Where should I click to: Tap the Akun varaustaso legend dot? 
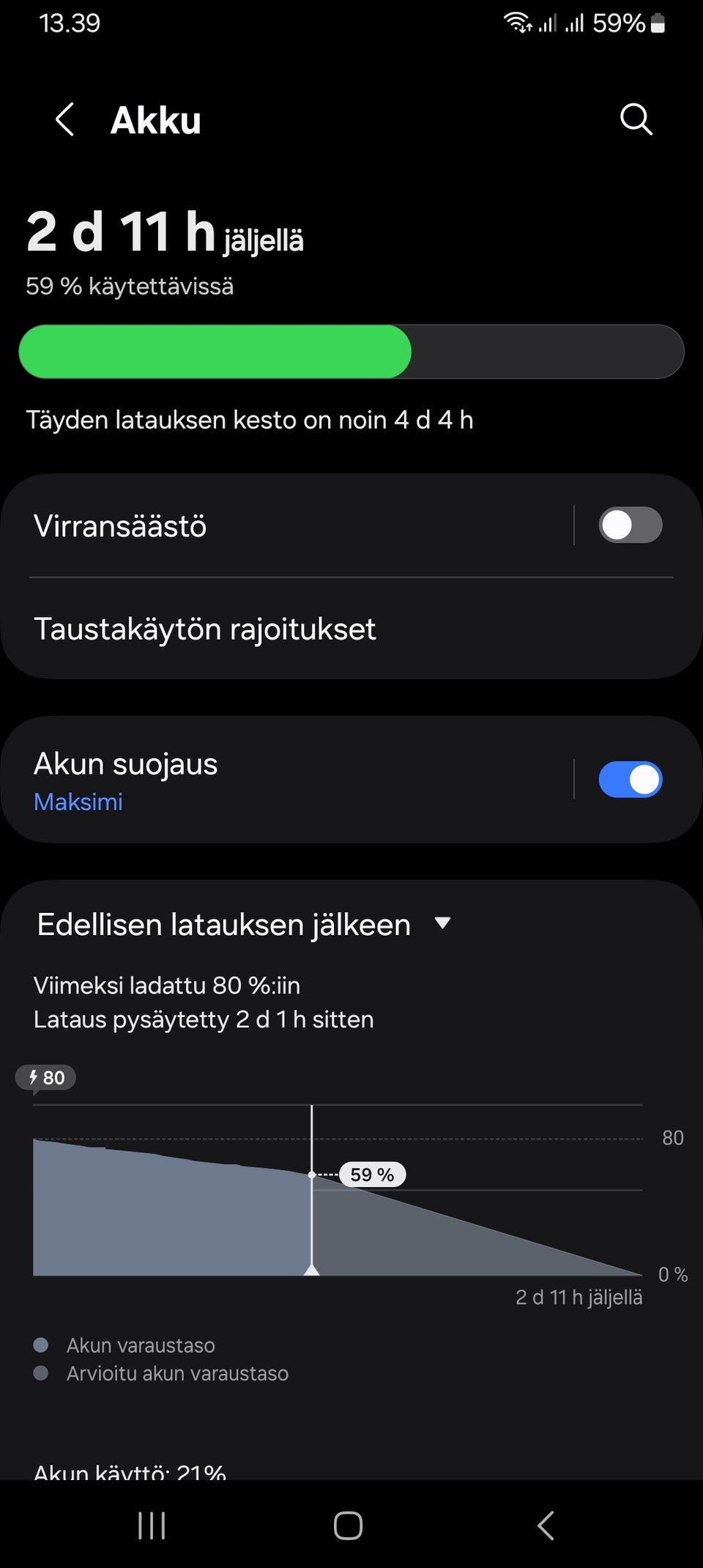click(x=42, y=1344)
